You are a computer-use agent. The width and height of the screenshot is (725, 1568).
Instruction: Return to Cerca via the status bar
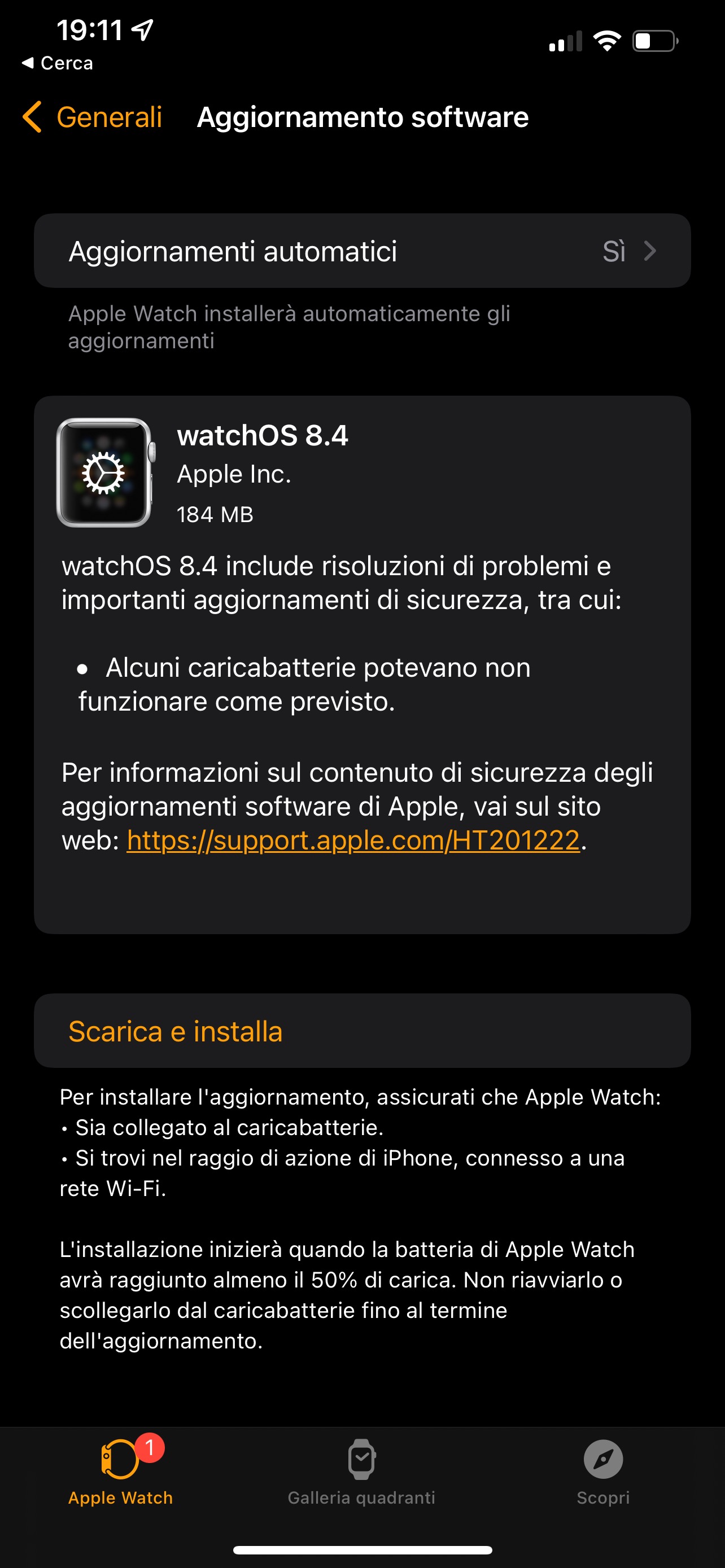point(57,63)
